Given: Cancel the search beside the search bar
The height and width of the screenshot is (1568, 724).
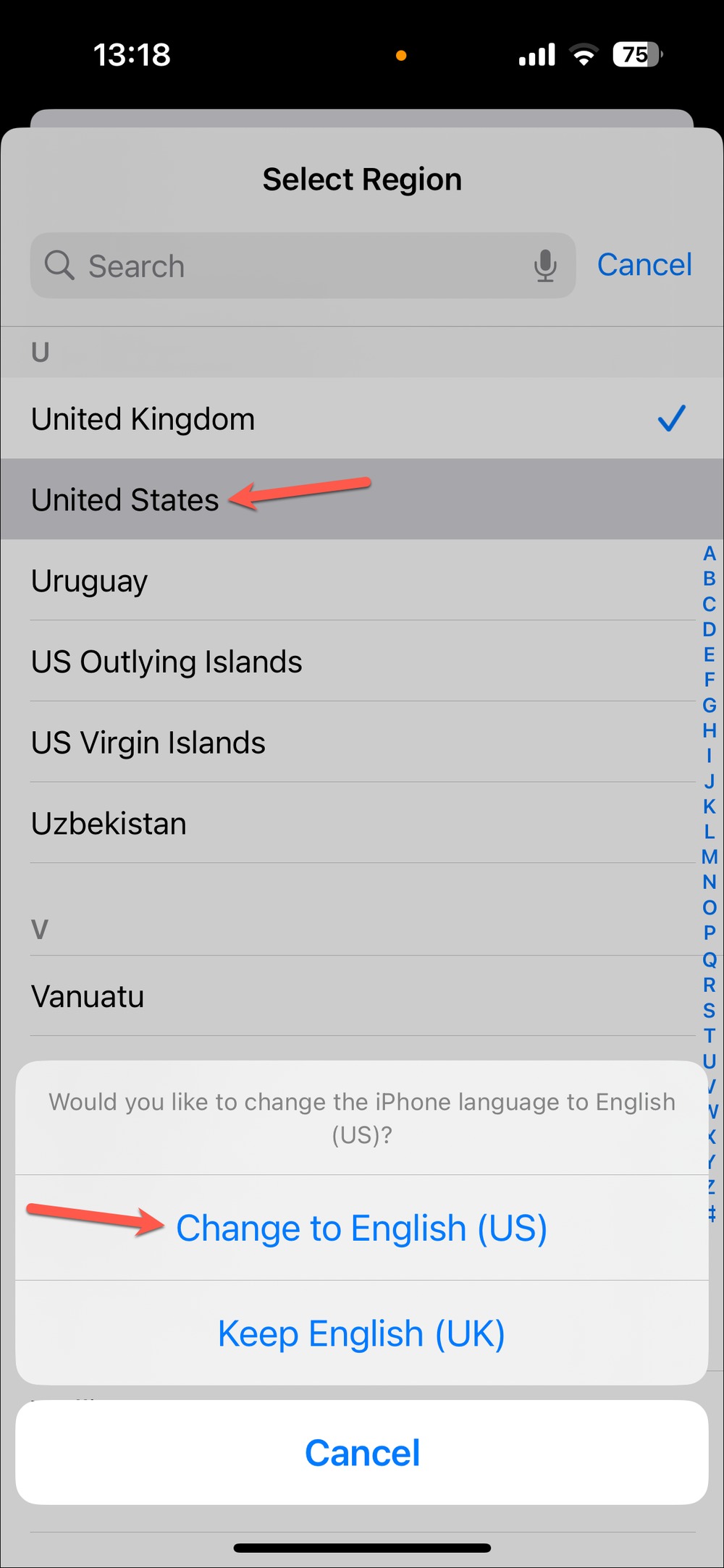Looking at the screenshot, I should [x=644, y=265].
